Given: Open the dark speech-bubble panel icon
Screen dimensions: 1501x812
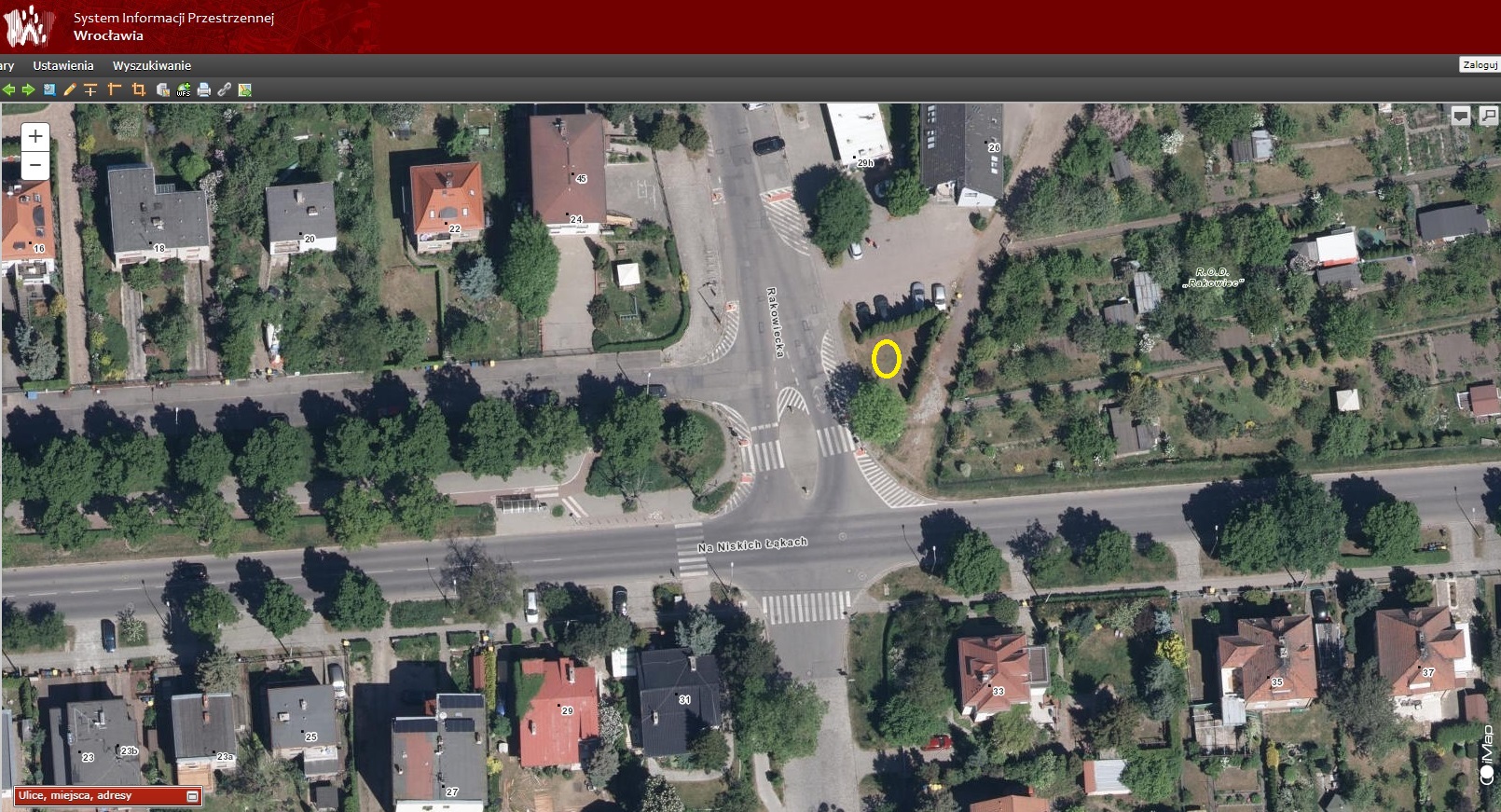Looking at the screenshot, I should pos(1461,116).
